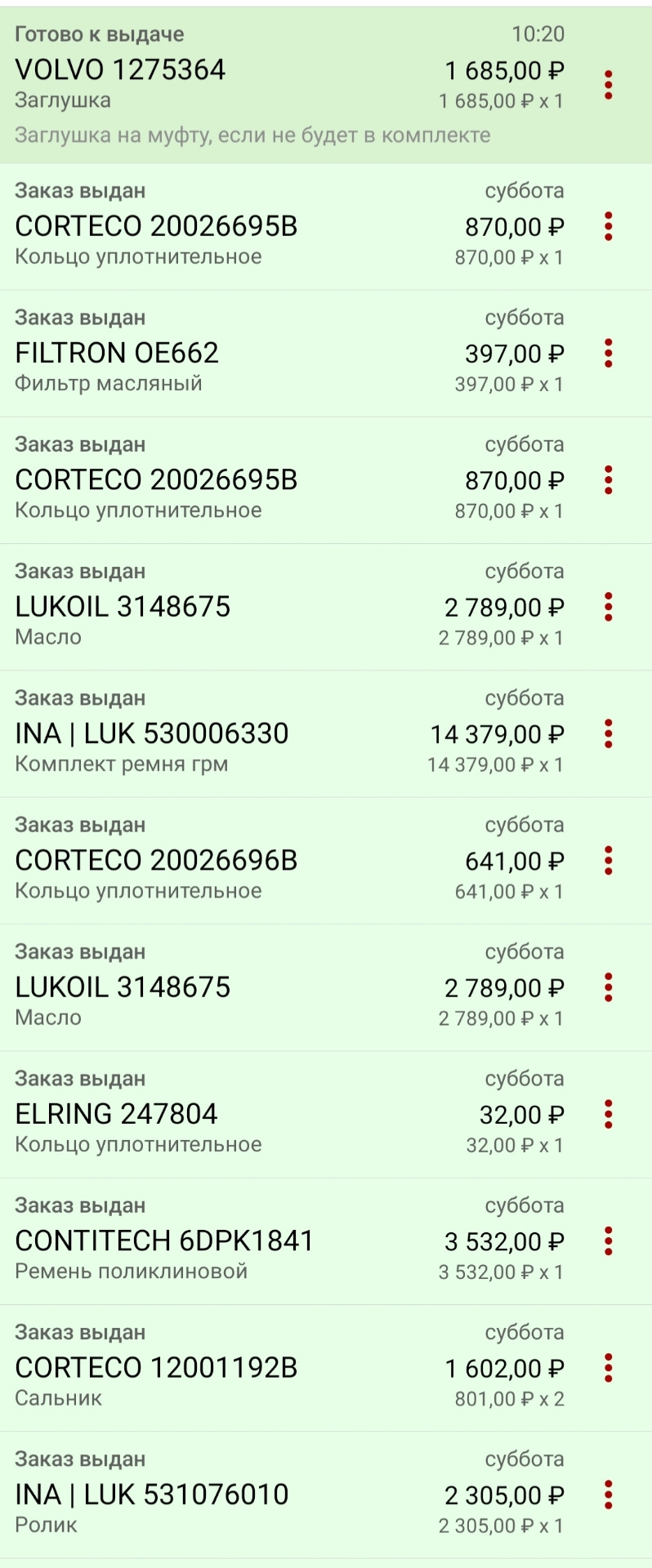Open overflow menu for VOLVO 1275364
652x1568 pixels.
click(608, 85)
